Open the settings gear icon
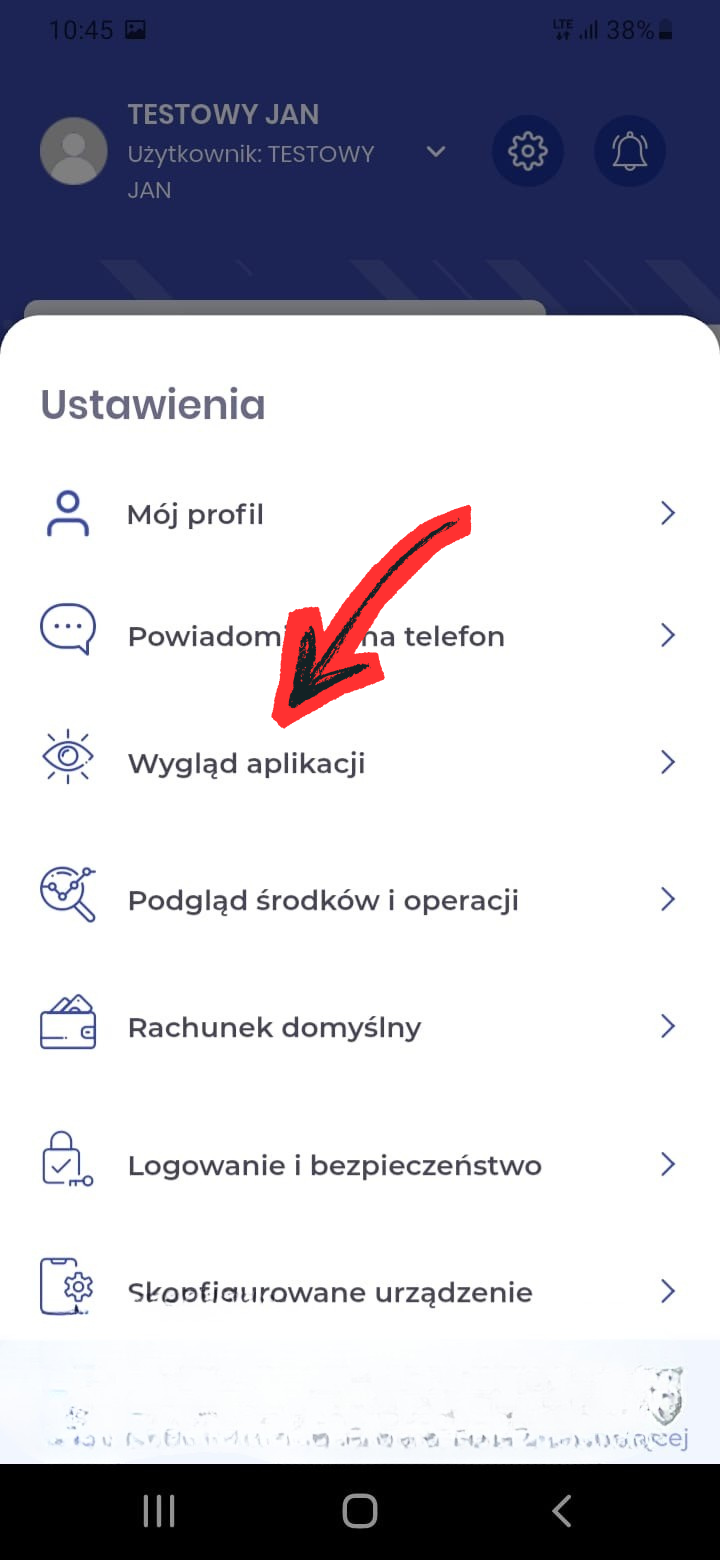 [x=528, y=150]
